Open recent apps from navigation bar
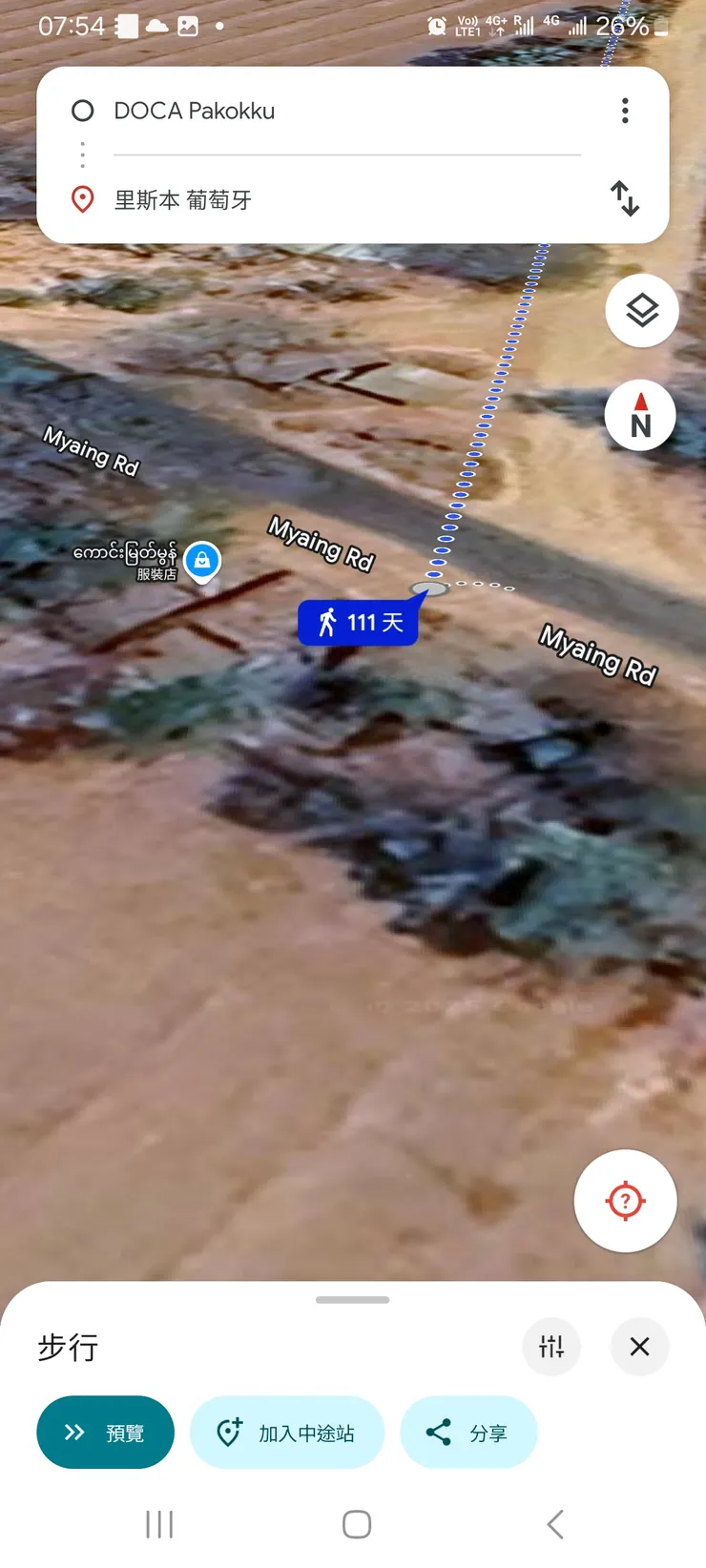Viewport: 706px width, 1568px height. [x=159, y=1524]
